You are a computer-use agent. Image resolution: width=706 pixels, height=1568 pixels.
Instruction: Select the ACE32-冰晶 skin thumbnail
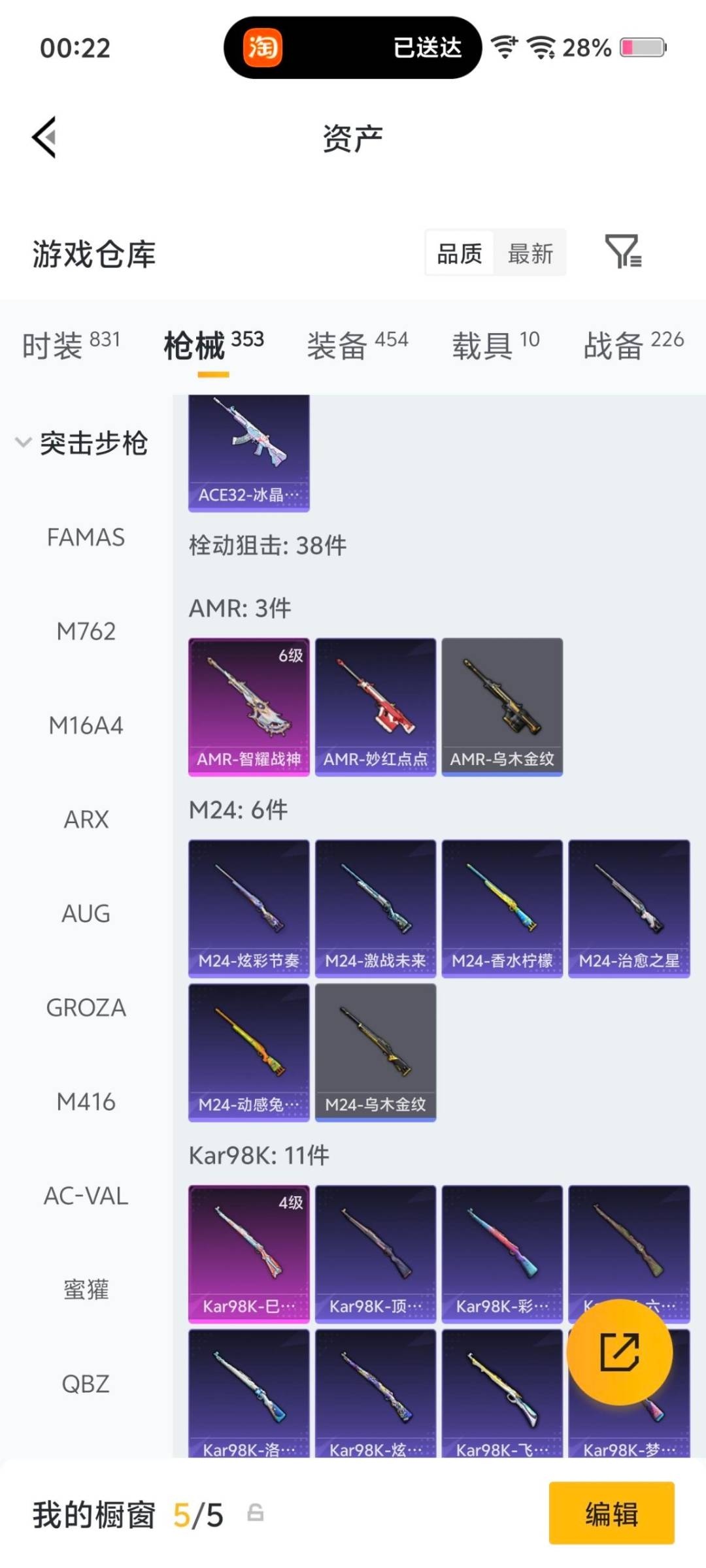(x=249, y=451)
